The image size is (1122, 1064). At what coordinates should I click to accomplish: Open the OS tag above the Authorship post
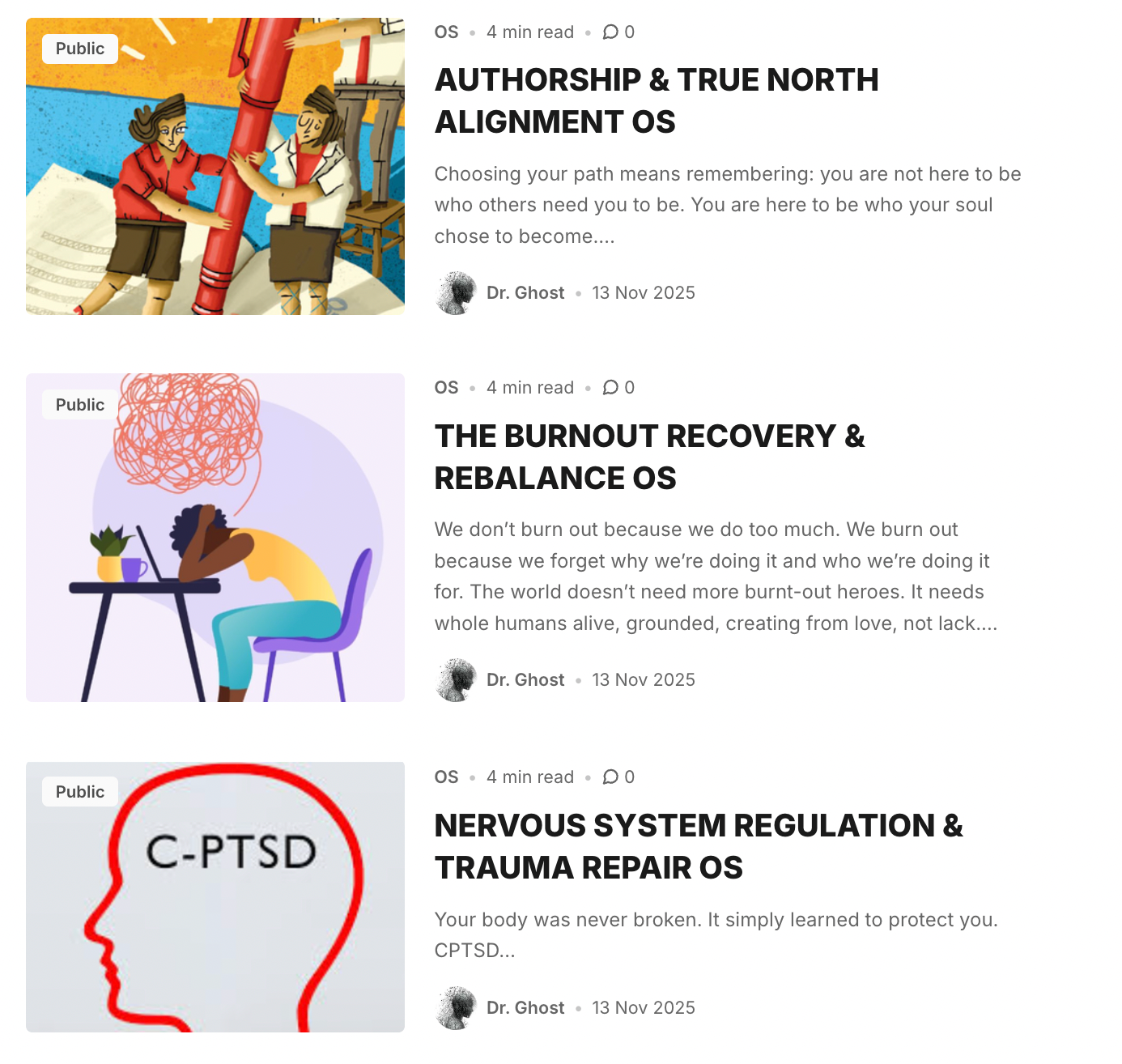(446, 32)
